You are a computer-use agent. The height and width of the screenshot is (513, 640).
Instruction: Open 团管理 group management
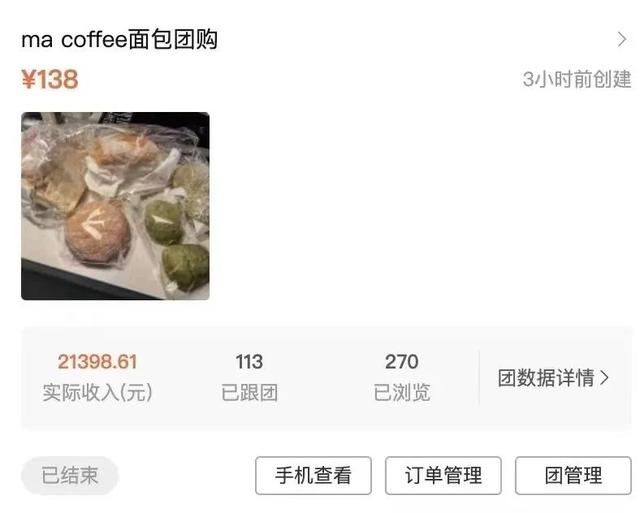[x=573, y=475]
